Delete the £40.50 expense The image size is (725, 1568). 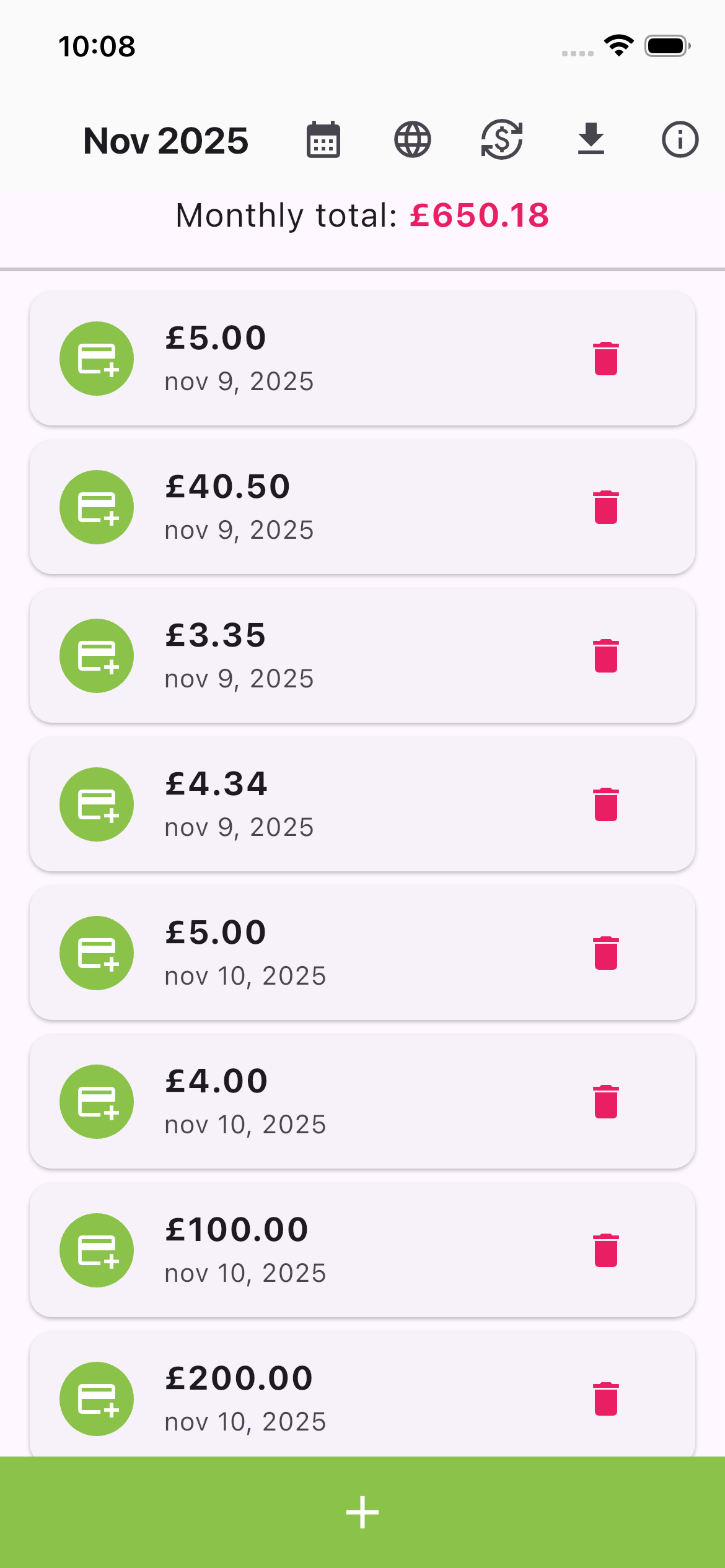point(605,507)
